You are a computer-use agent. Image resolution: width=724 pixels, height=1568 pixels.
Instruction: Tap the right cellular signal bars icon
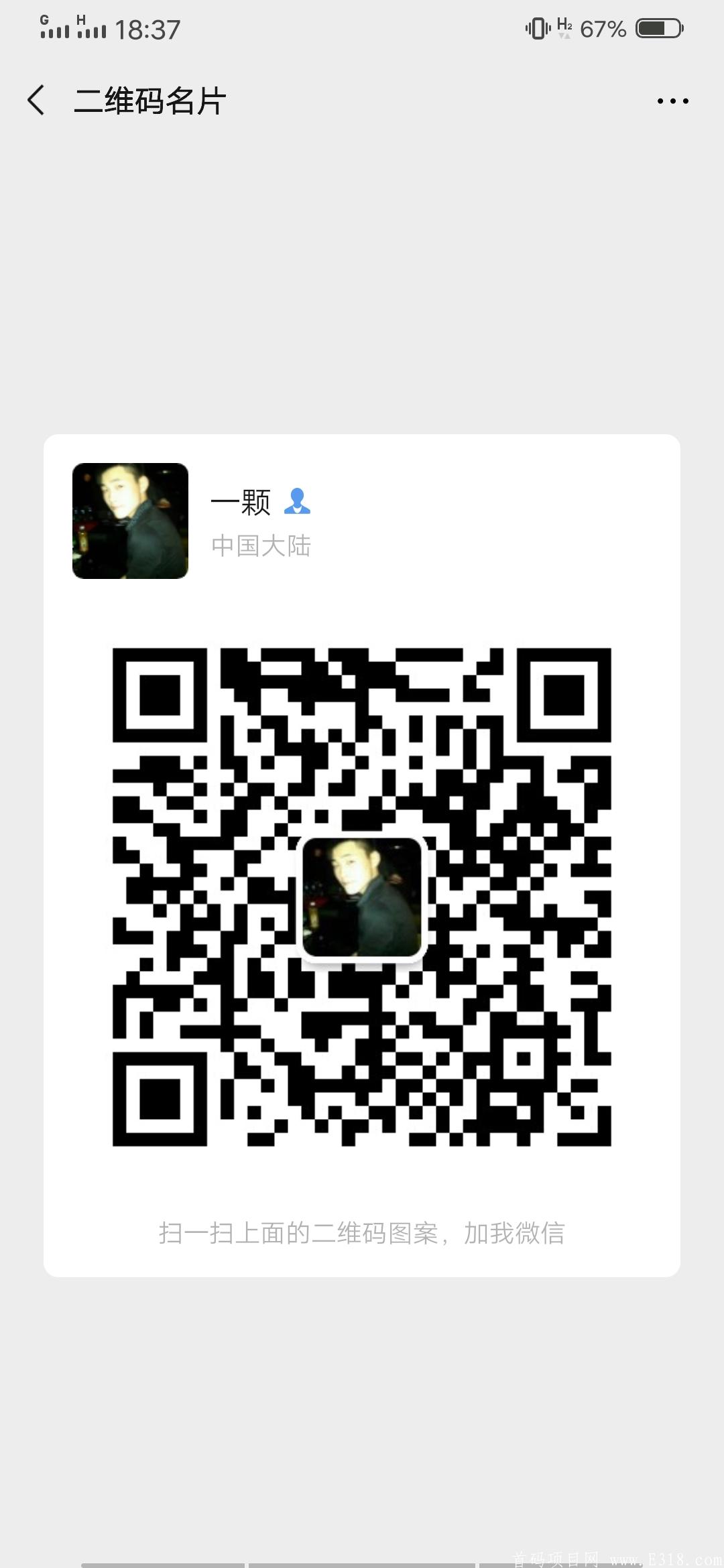[94, 29]
